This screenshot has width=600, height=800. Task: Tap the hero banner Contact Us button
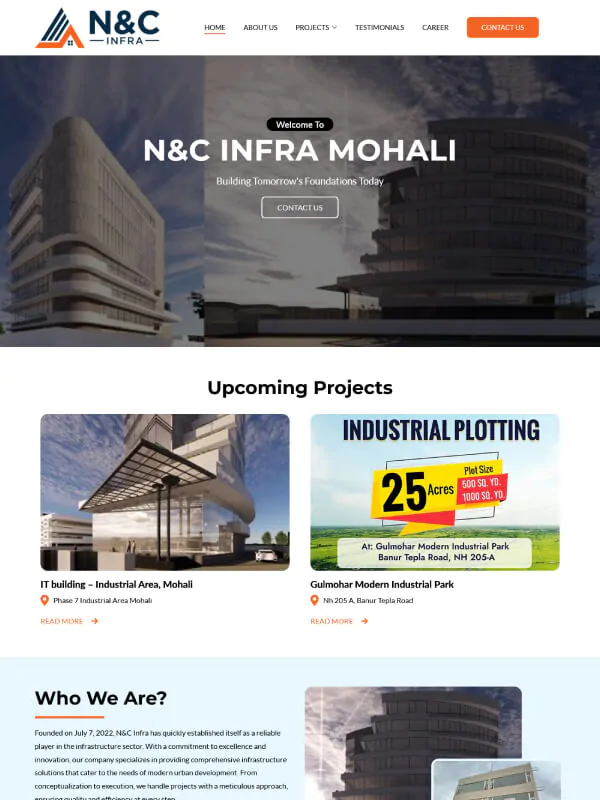click(300, 207)
